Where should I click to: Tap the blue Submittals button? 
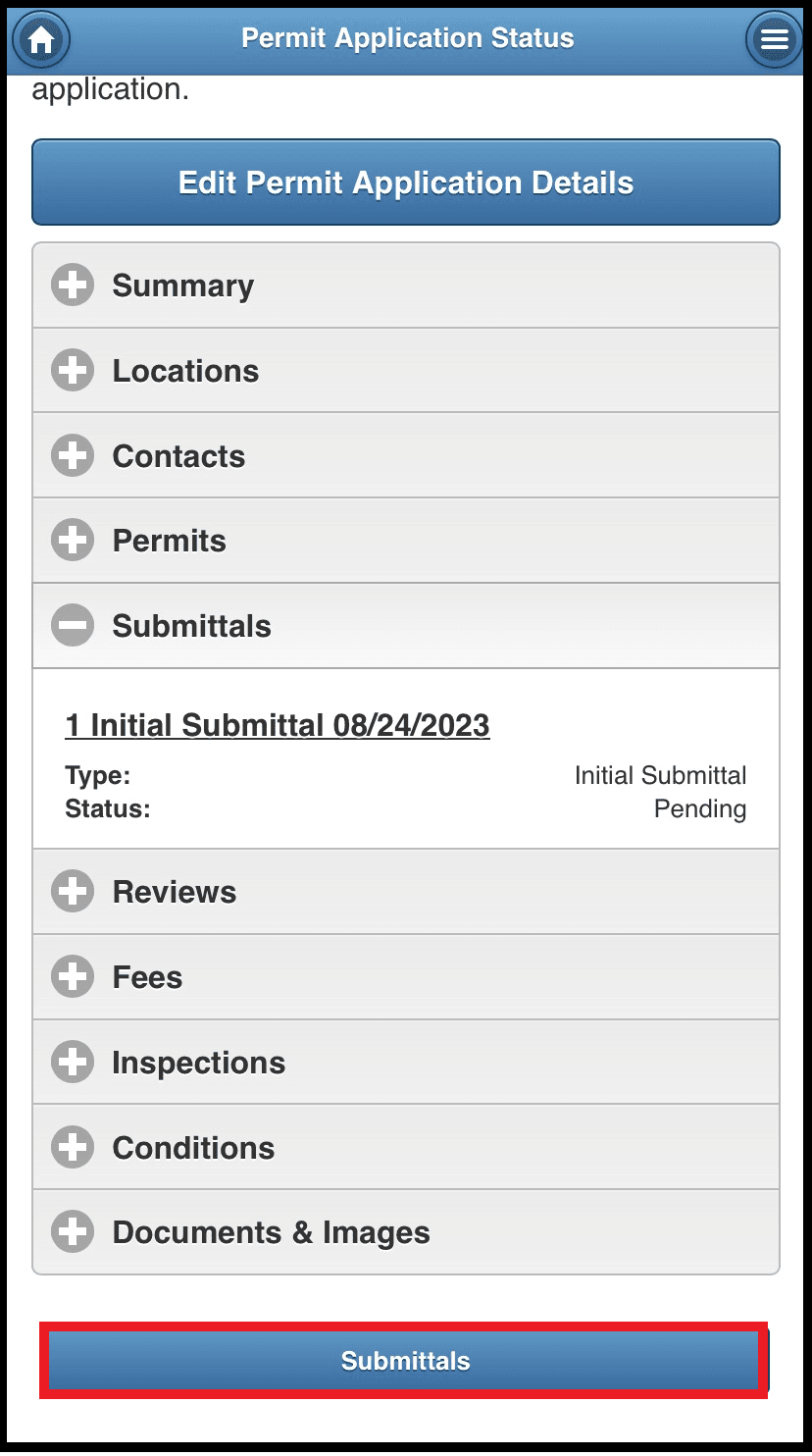click(x=405, y=1361)
